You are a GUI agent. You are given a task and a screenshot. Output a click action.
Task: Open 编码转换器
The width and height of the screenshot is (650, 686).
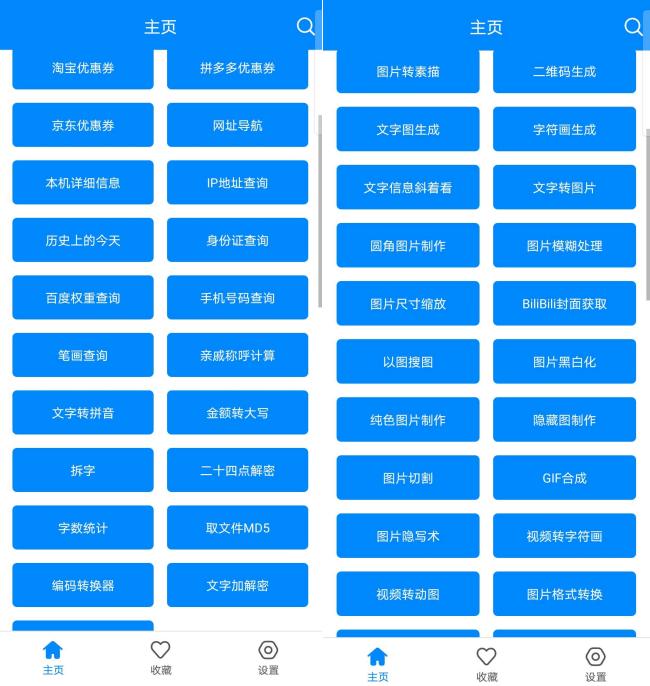83,586
